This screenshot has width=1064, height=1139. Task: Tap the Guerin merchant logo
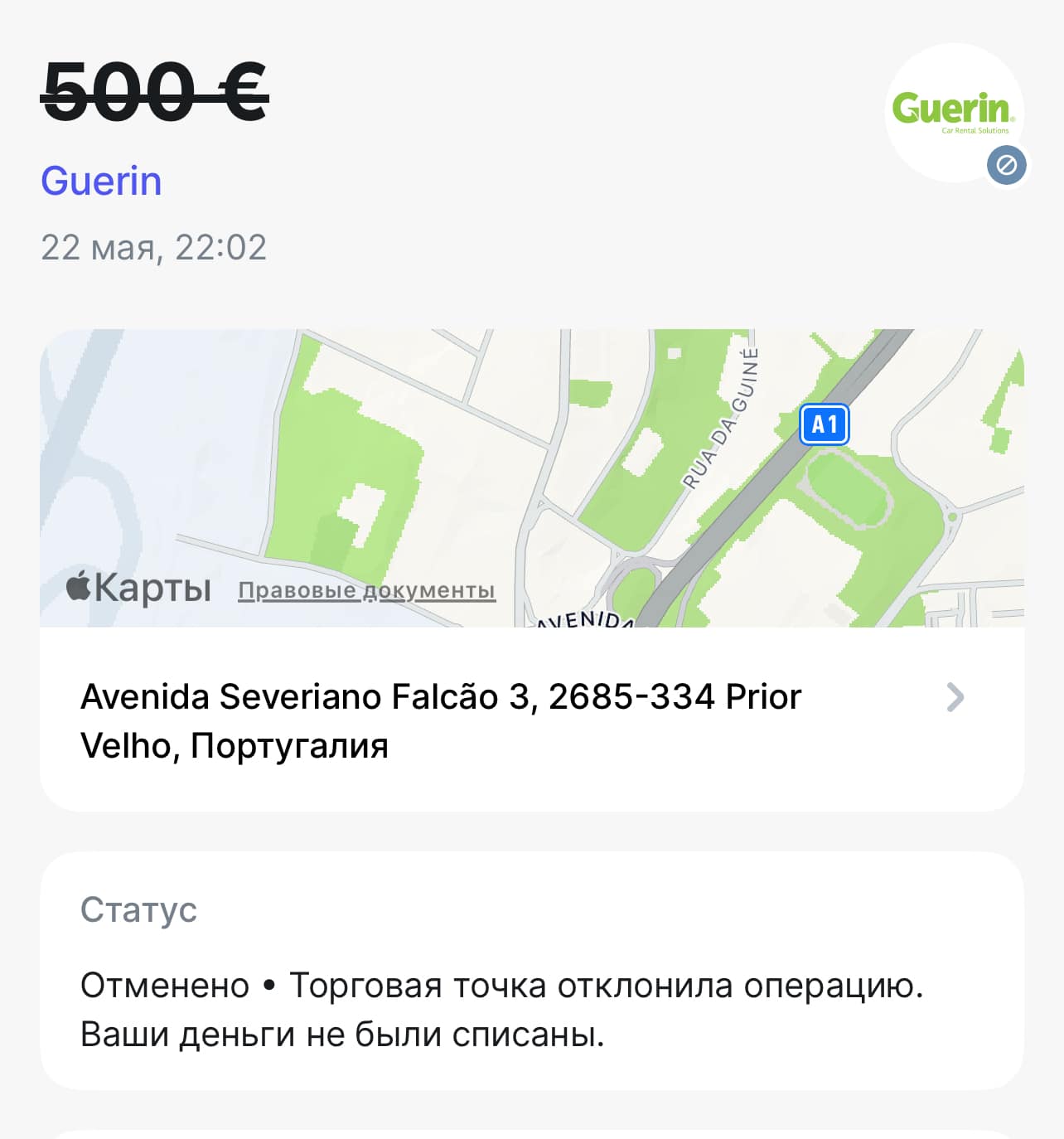(953, 112)
